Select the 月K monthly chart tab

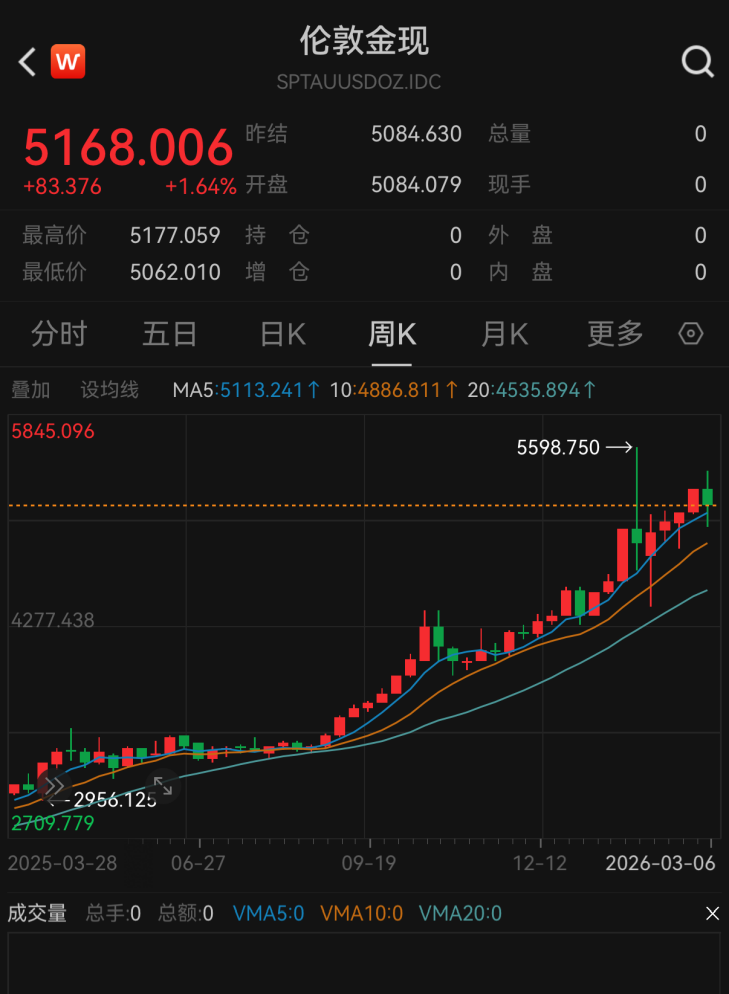[504, 334]
